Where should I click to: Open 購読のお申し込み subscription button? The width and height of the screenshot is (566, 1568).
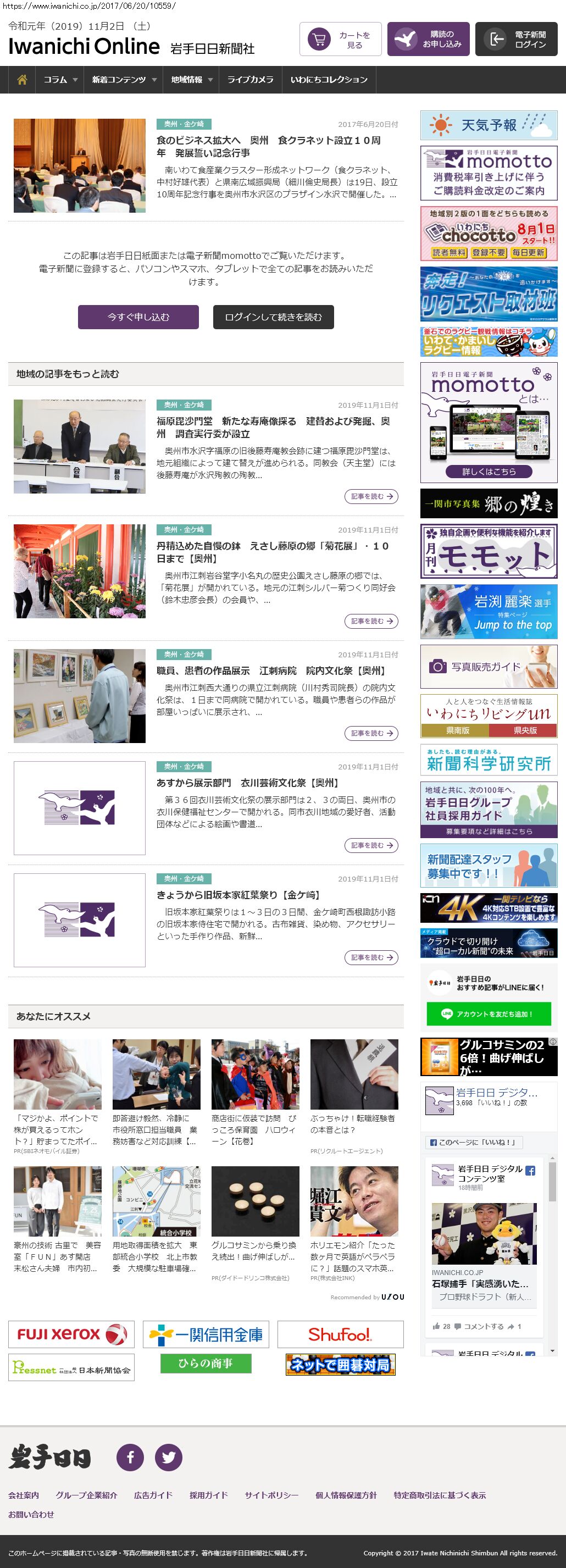click(428, 40)
